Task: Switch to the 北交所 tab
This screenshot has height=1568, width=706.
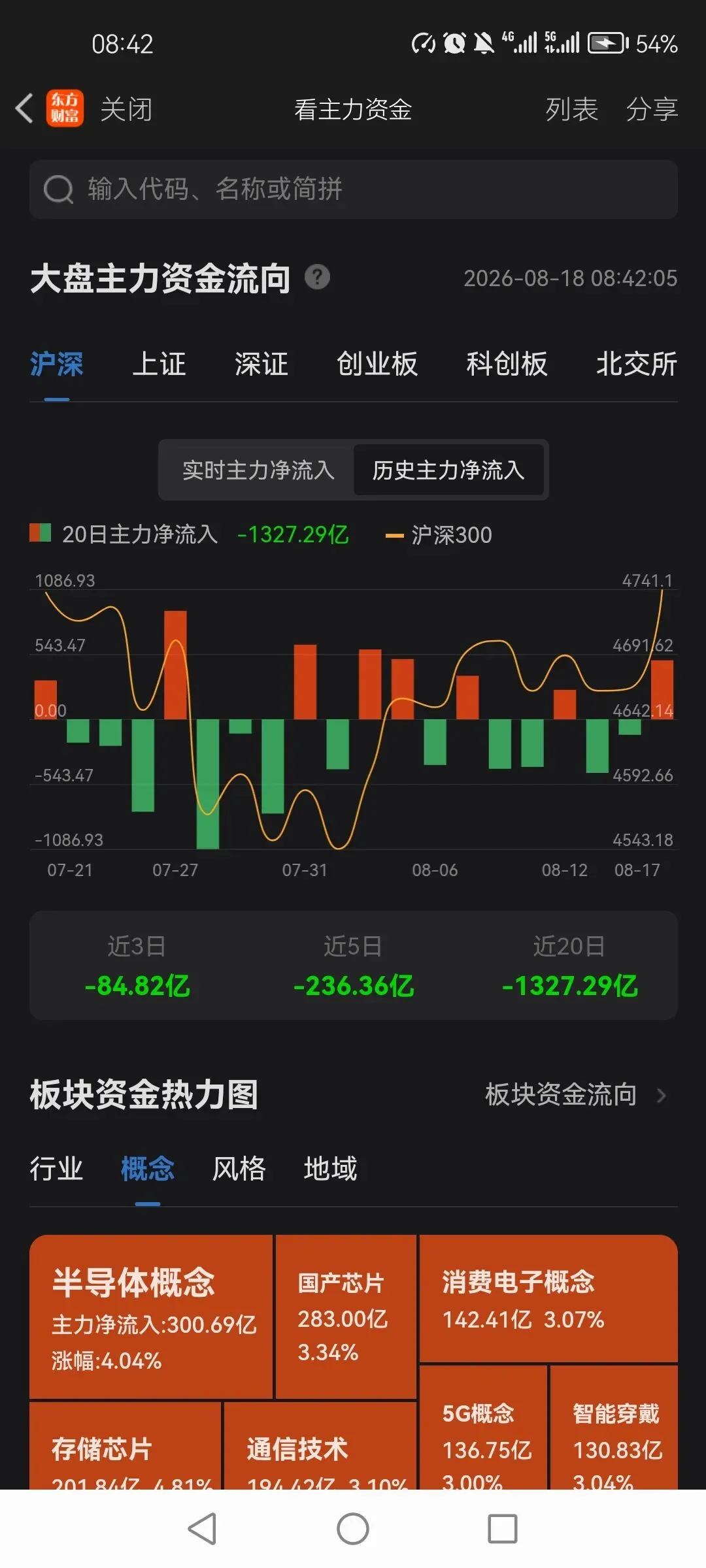Action: 637,364
